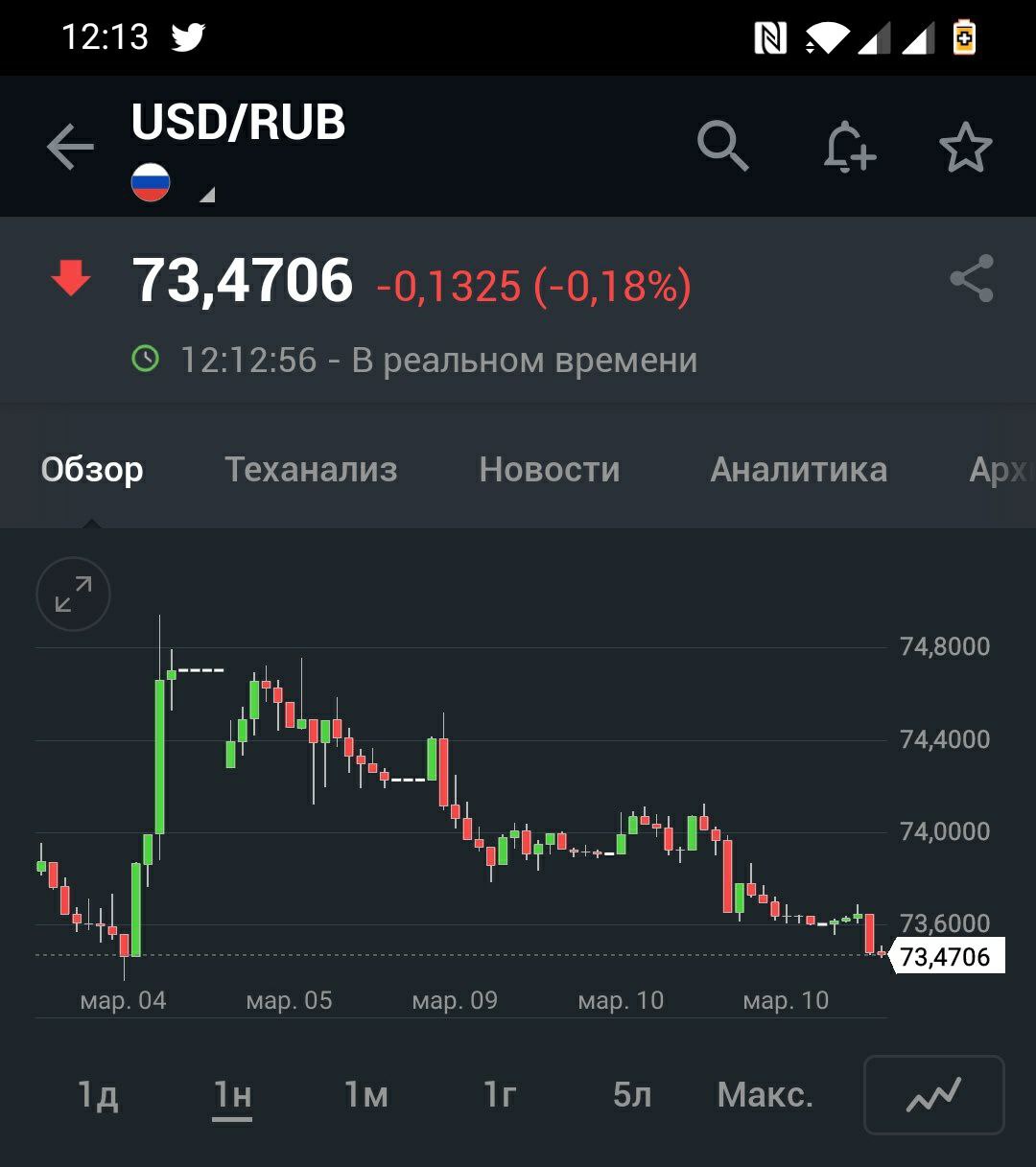The height and width of the screenshot is (1167, 1036).
Task: Choose the 1г time range
Action: (x=500, y=1094)
